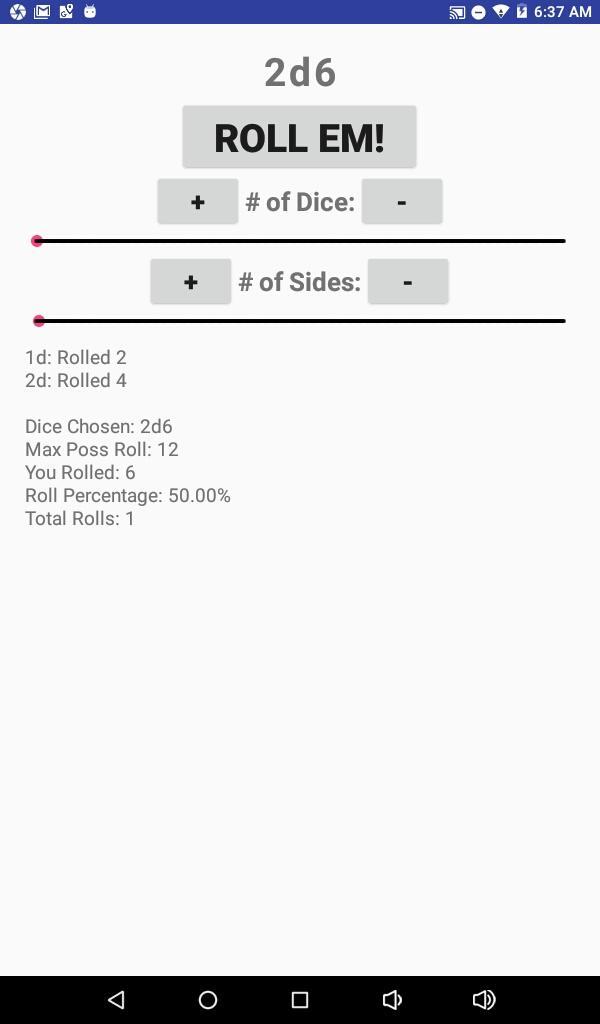Tap the ROLL EM! button
Screen dimensions: 600x1024
(299, 137)
